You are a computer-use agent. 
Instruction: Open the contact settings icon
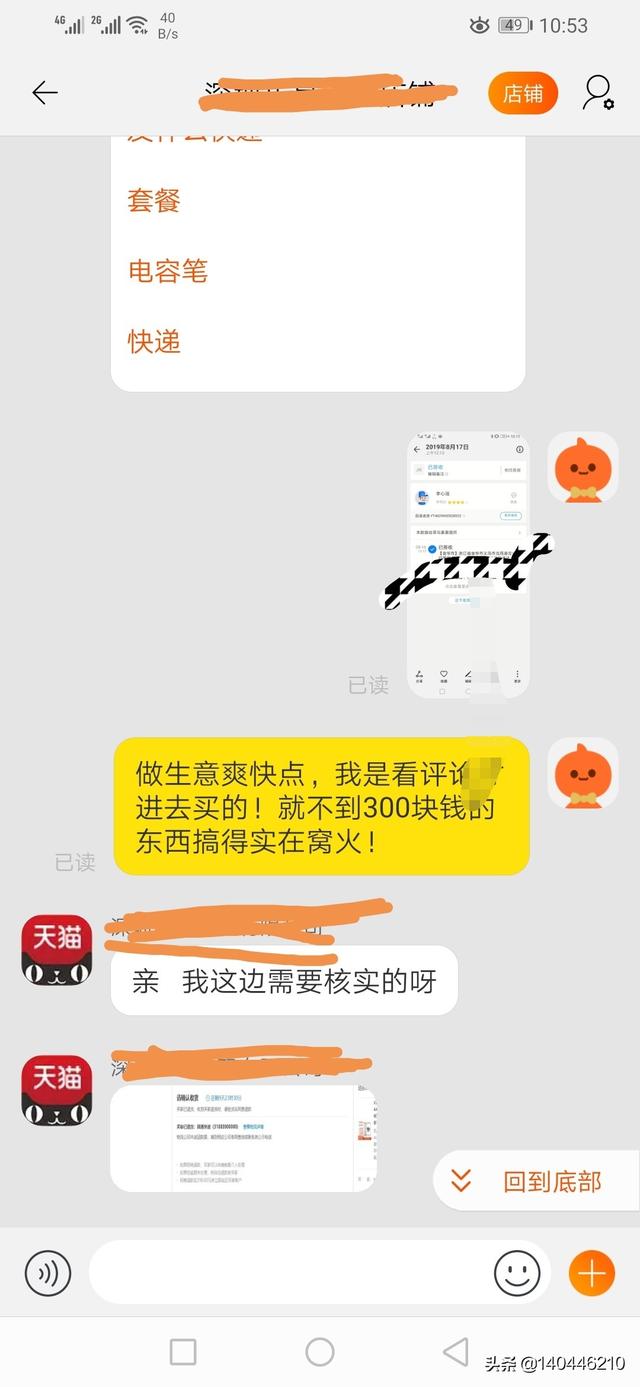pos(598,93)
